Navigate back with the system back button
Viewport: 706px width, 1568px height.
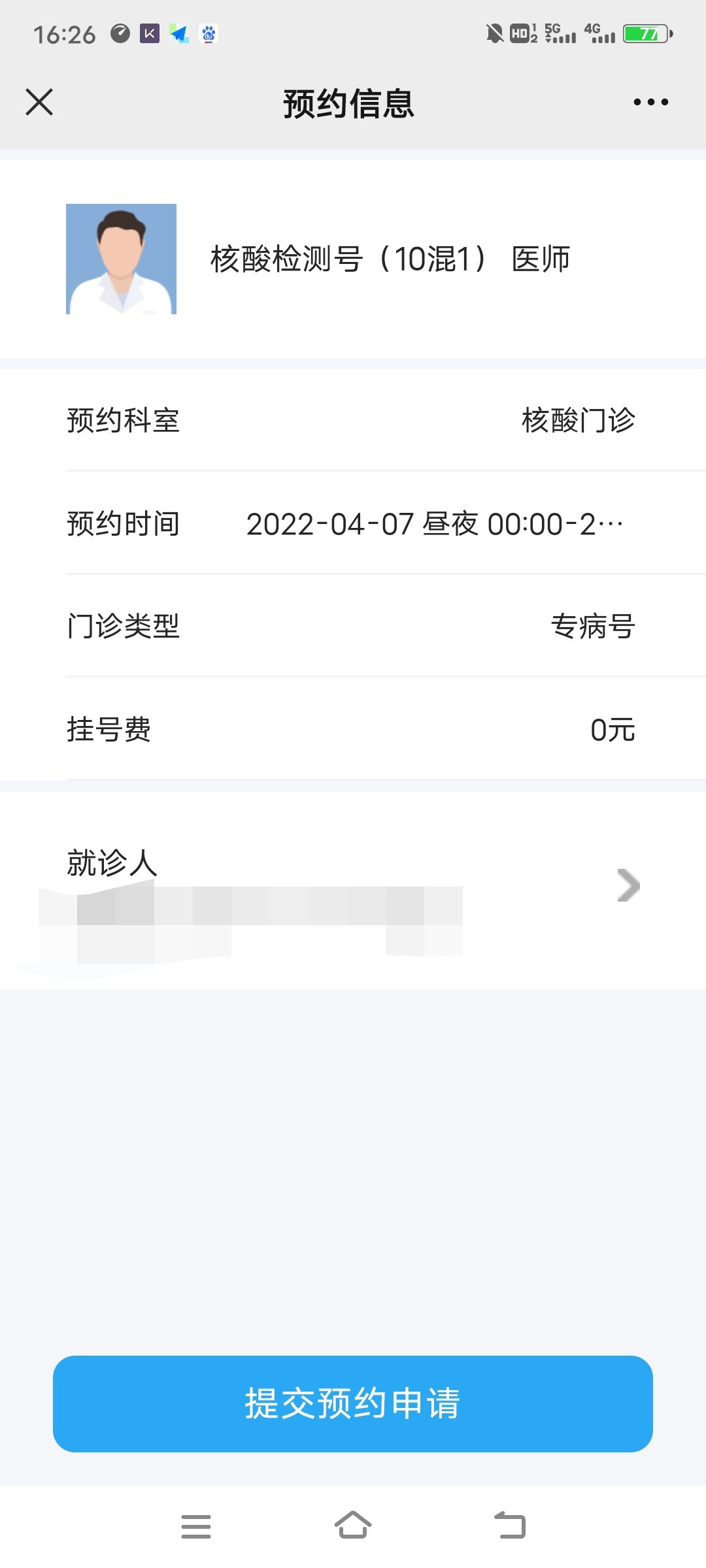tap(510, 1526)
